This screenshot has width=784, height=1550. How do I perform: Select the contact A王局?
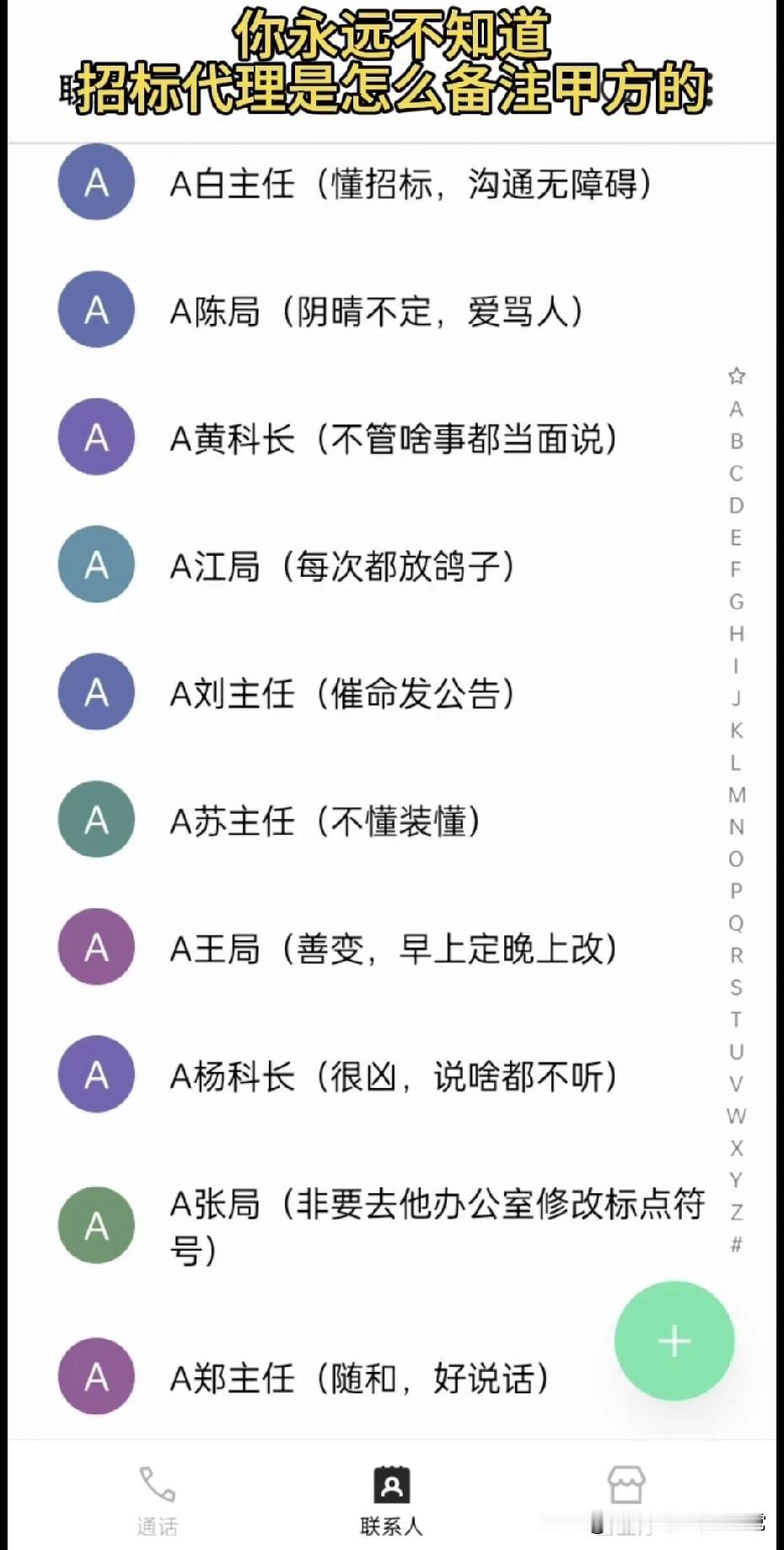tap(337, 948)
